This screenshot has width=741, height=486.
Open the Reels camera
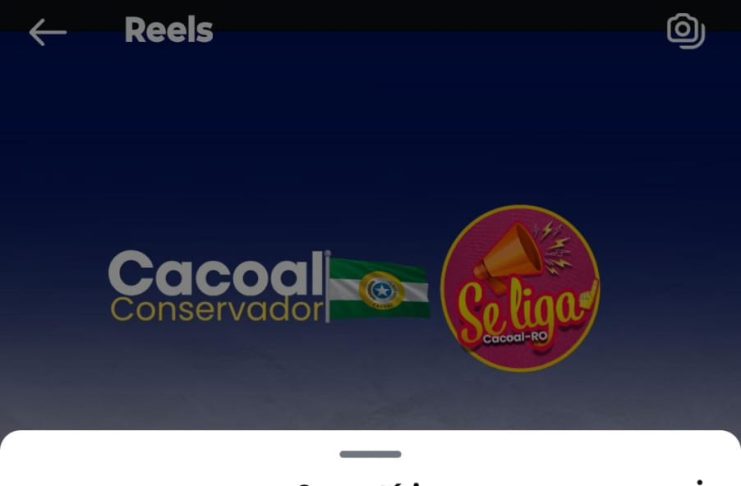(685, 30)
